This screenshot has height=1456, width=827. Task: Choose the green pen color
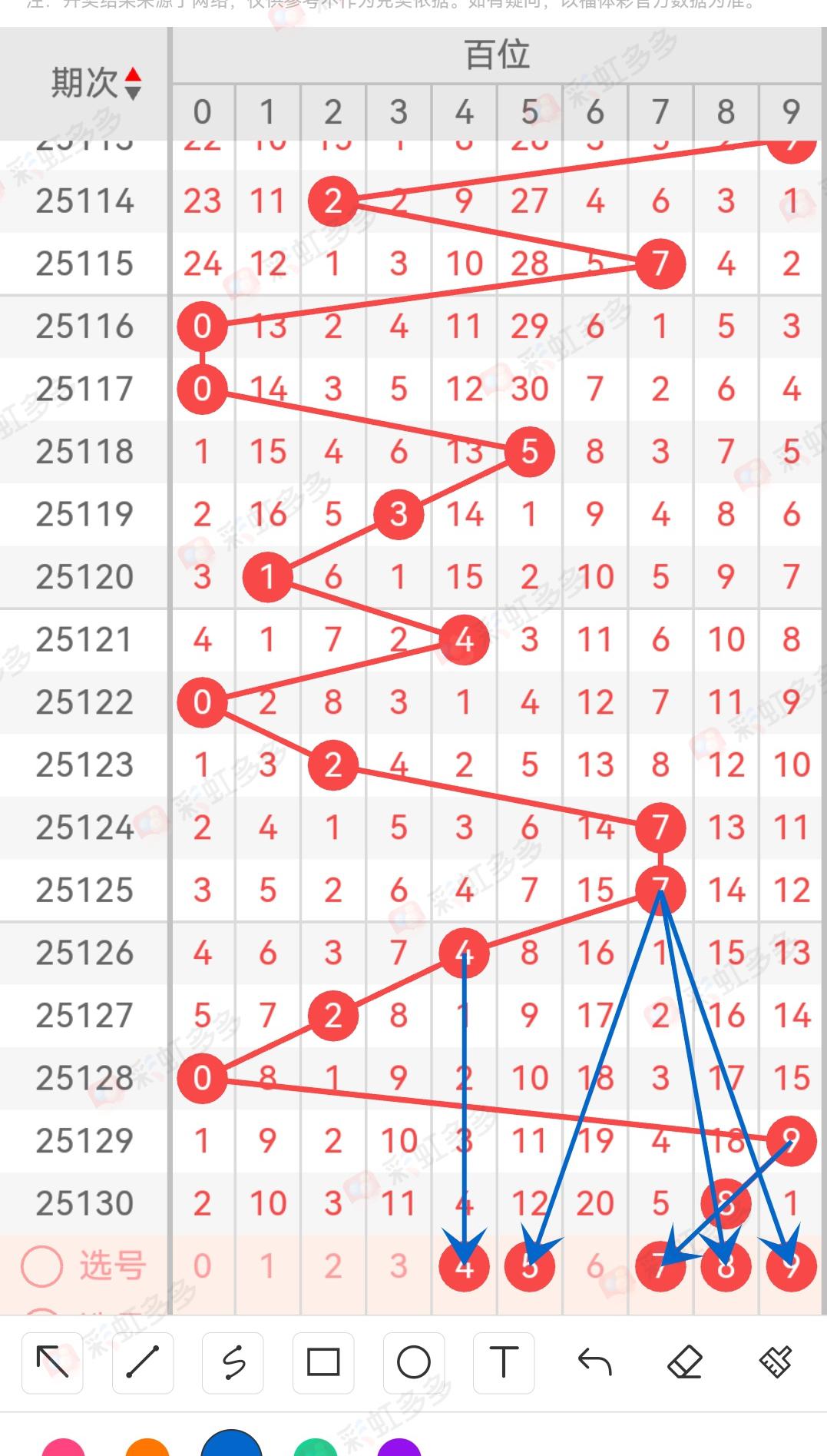pos(316,1448)
